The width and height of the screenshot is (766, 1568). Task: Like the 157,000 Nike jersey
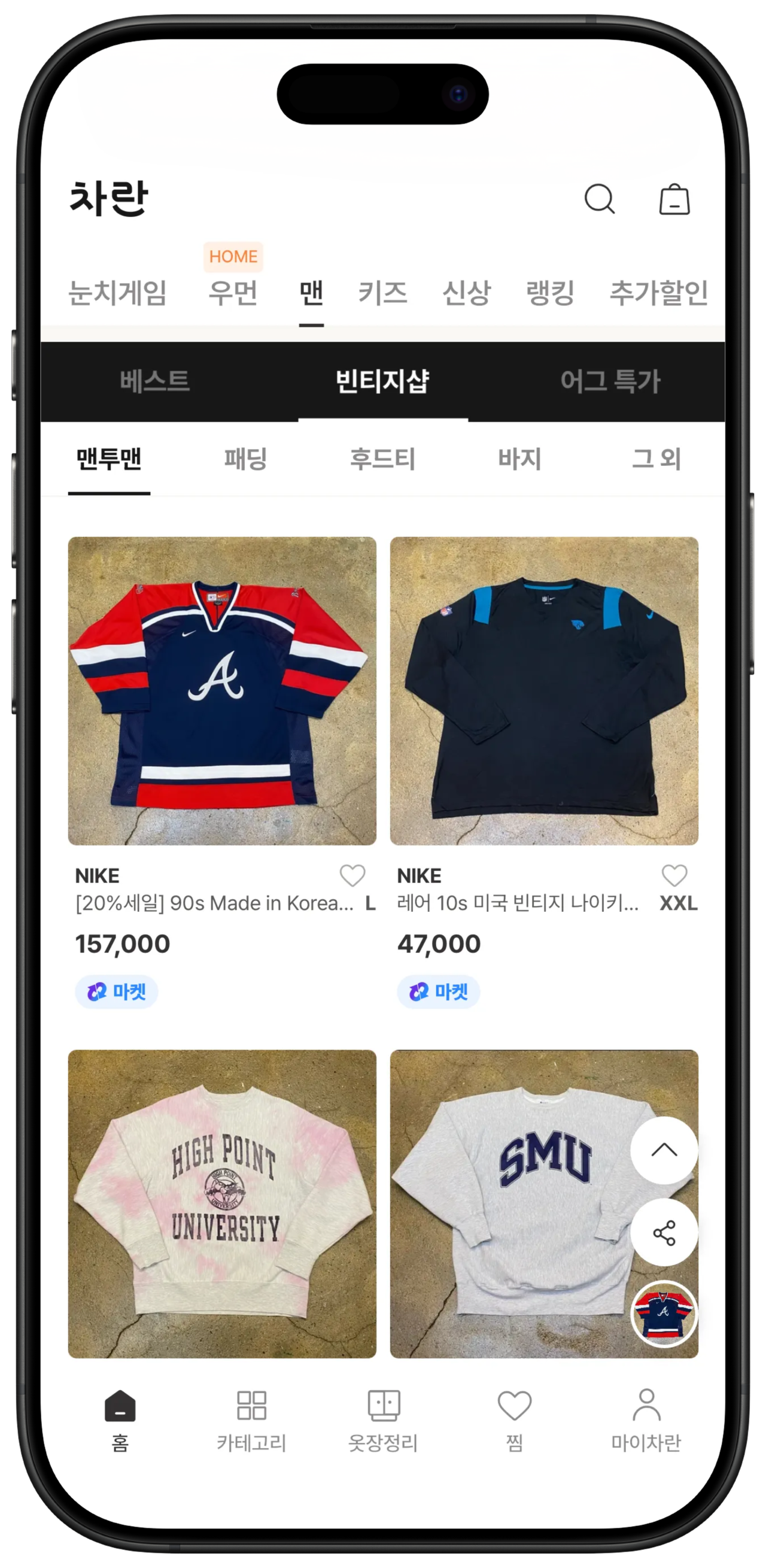[x=352, y=876]
